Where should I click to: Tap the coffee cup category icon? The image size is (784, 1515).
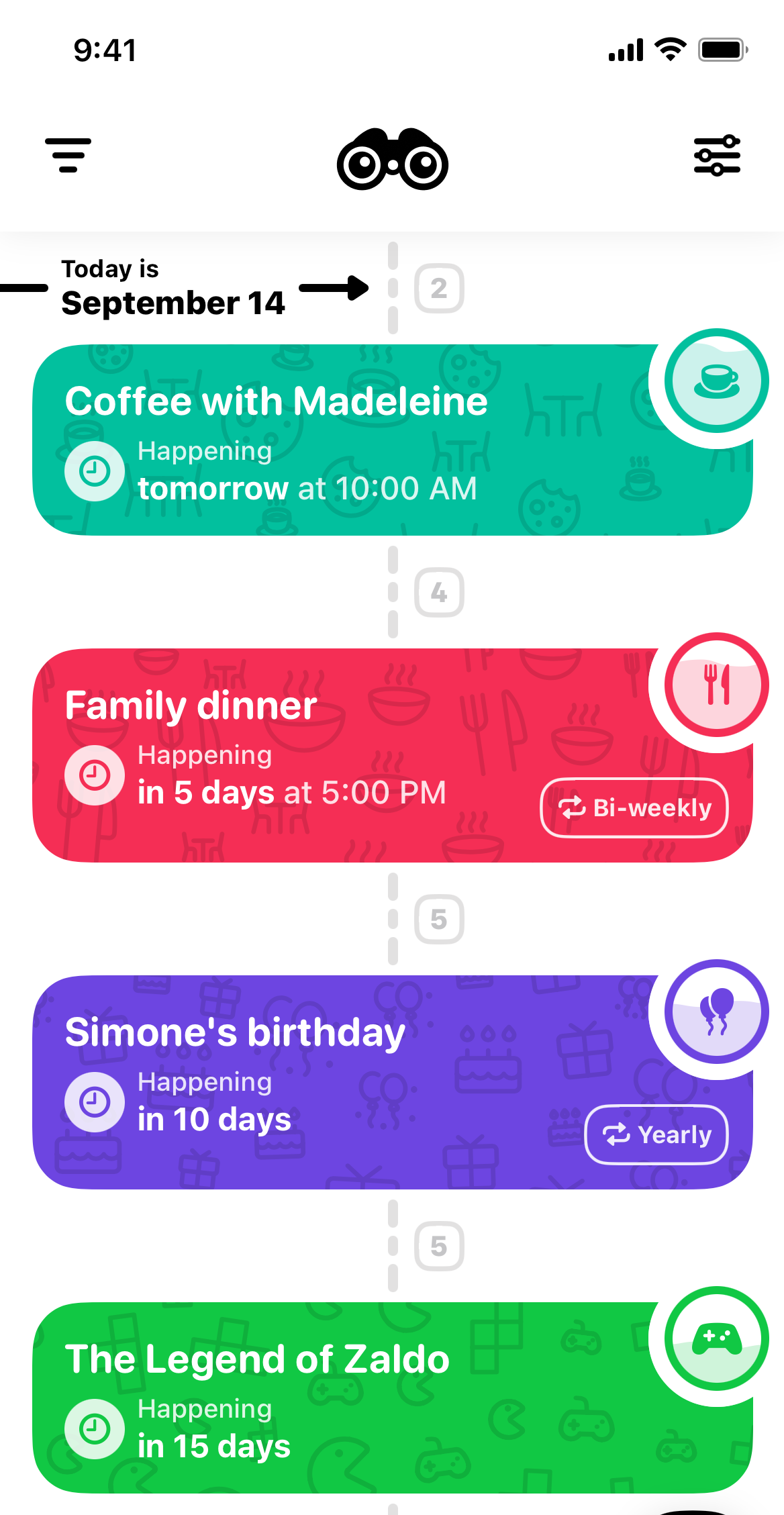pyautogui.click(x=717, y=381)
